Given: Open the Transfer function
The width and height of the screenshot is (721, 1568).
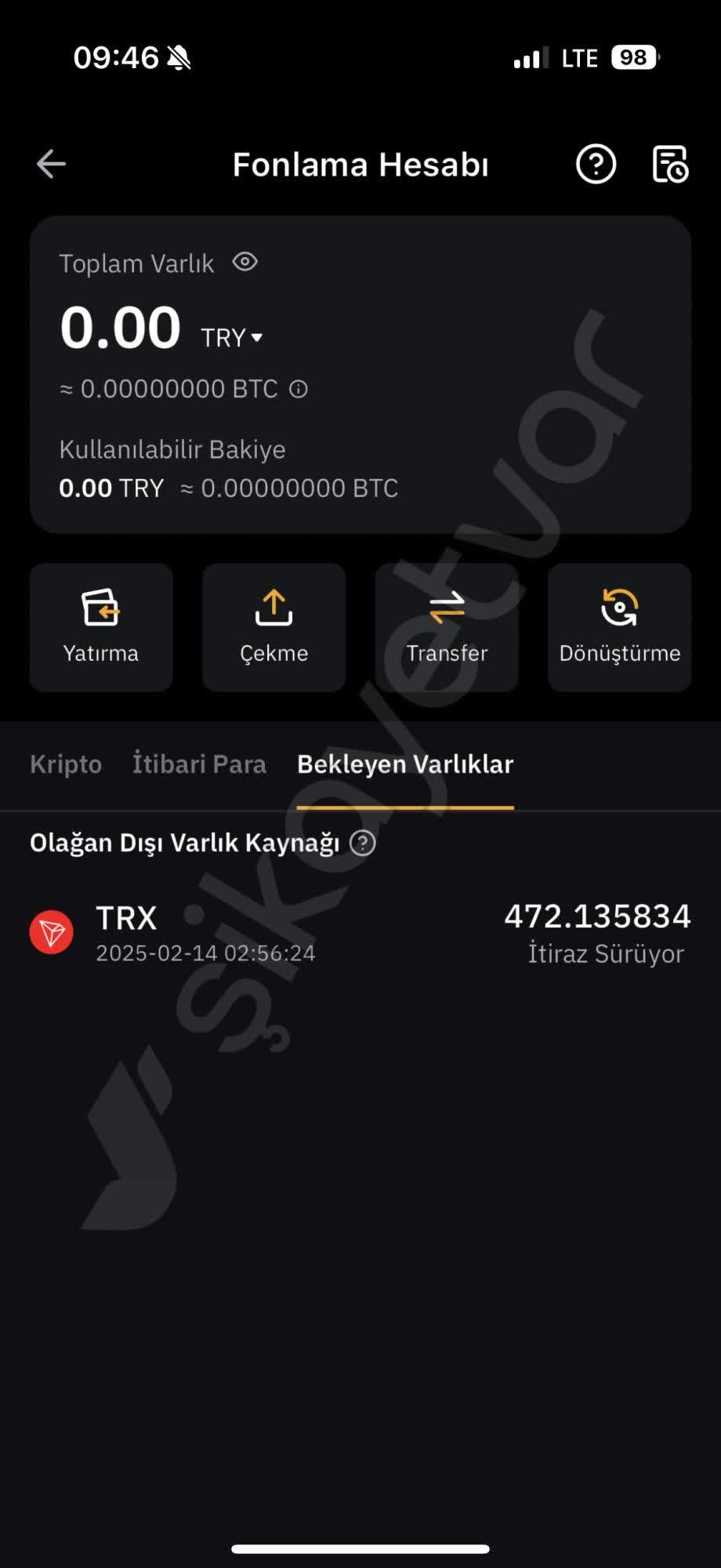Looking at the screenshot, I should click(446, 627).
